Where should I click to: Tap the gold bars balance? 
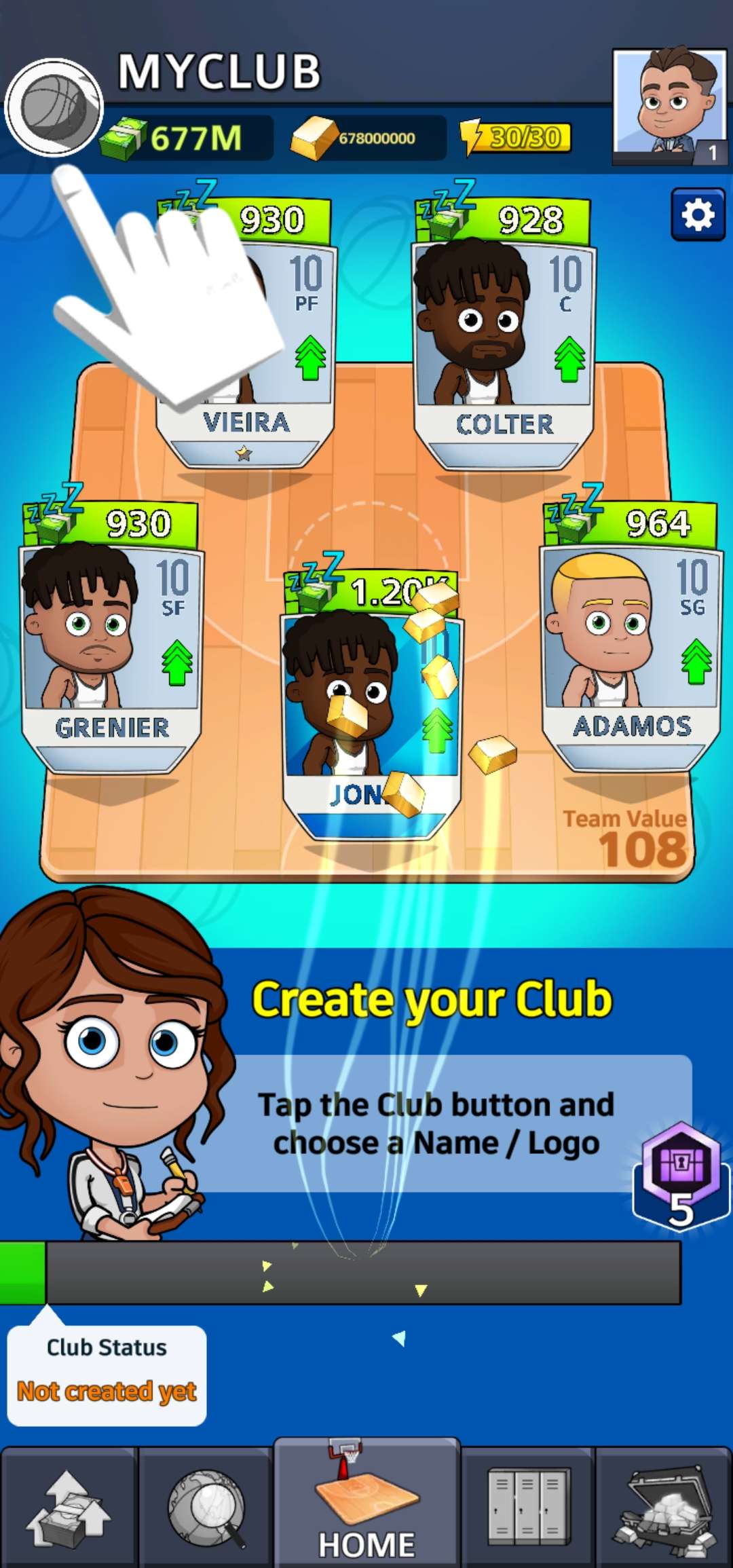(366, 138)
